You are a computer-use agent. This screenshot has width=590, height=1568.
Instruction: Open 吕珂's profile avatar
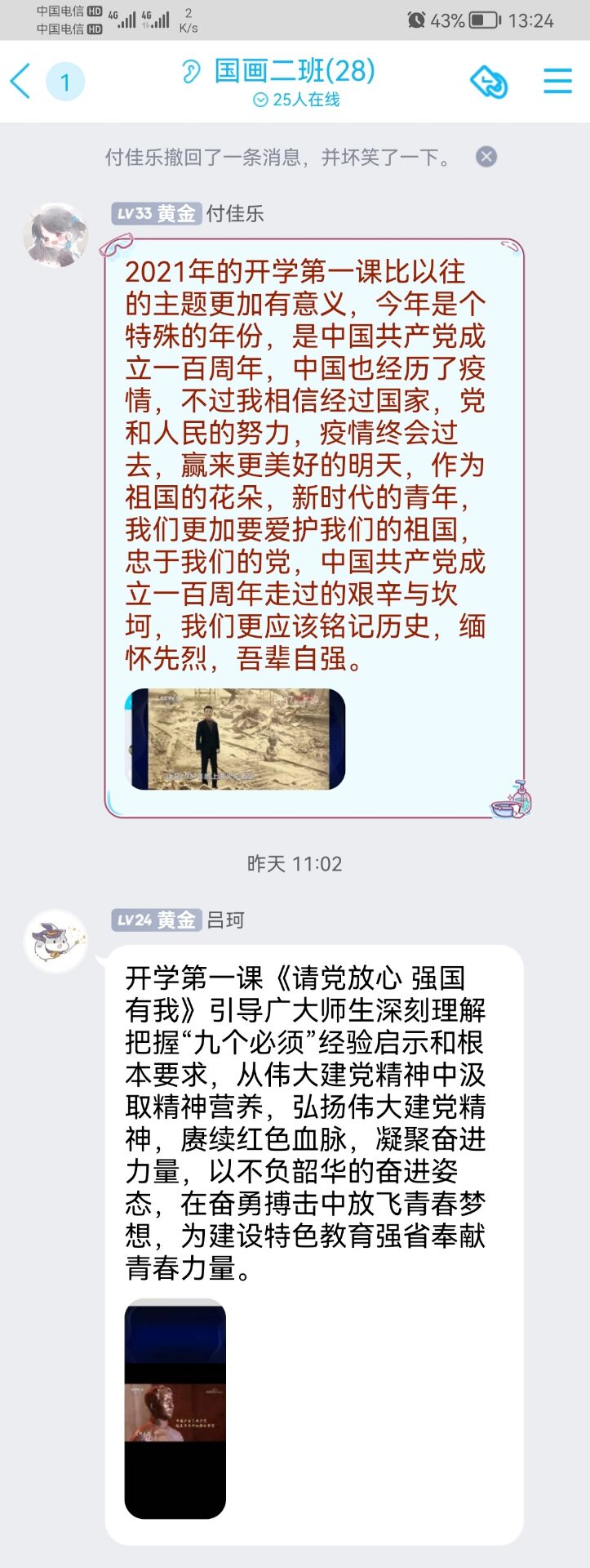click(55, 941)
